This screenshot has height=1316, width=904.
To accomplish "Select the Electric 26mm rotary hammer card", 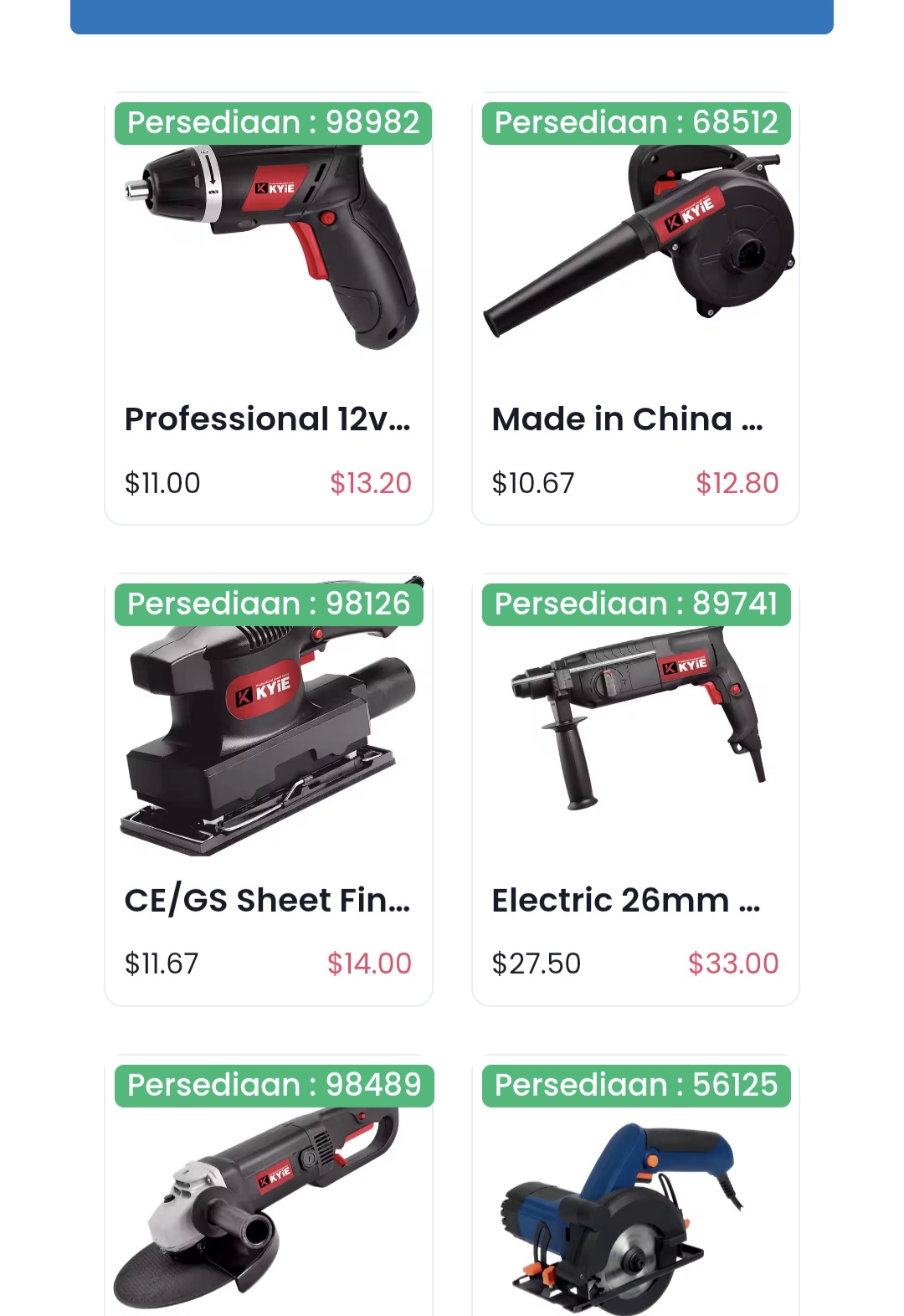I will point(635,791).
